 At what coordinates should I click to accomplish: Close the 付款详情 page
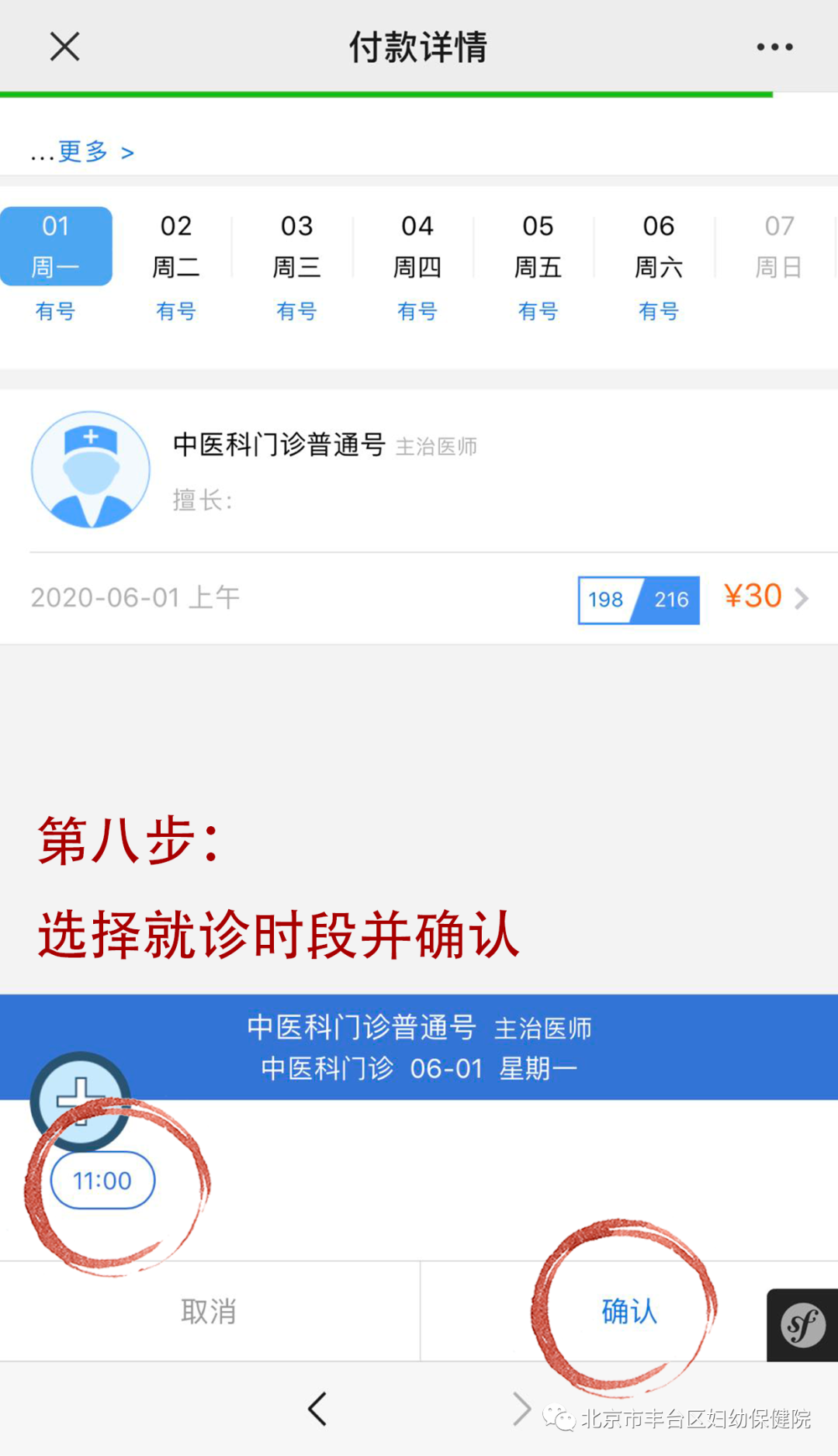tap(64, 47)
